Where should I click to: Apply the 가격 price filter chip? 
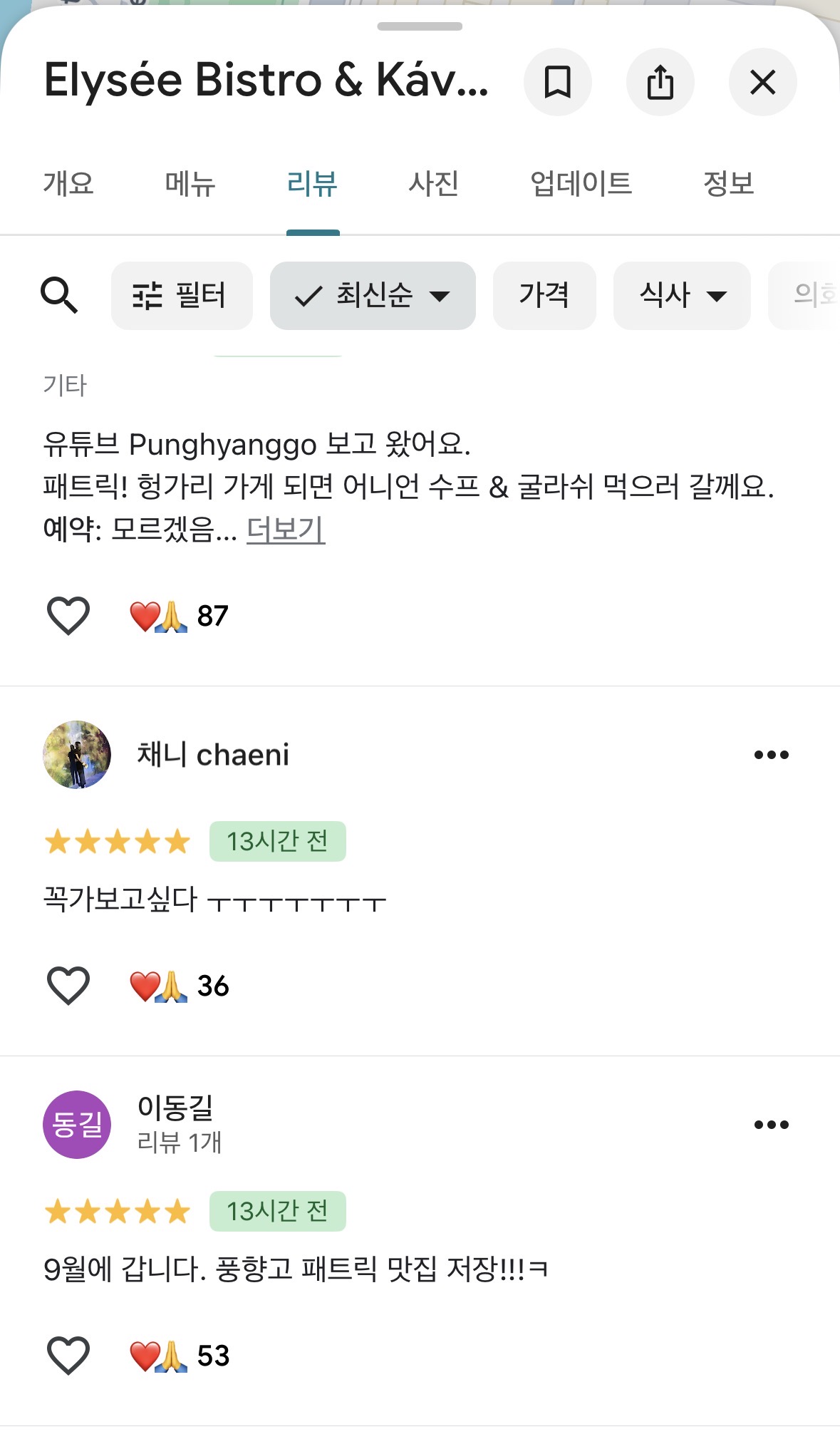pos(544,296)
